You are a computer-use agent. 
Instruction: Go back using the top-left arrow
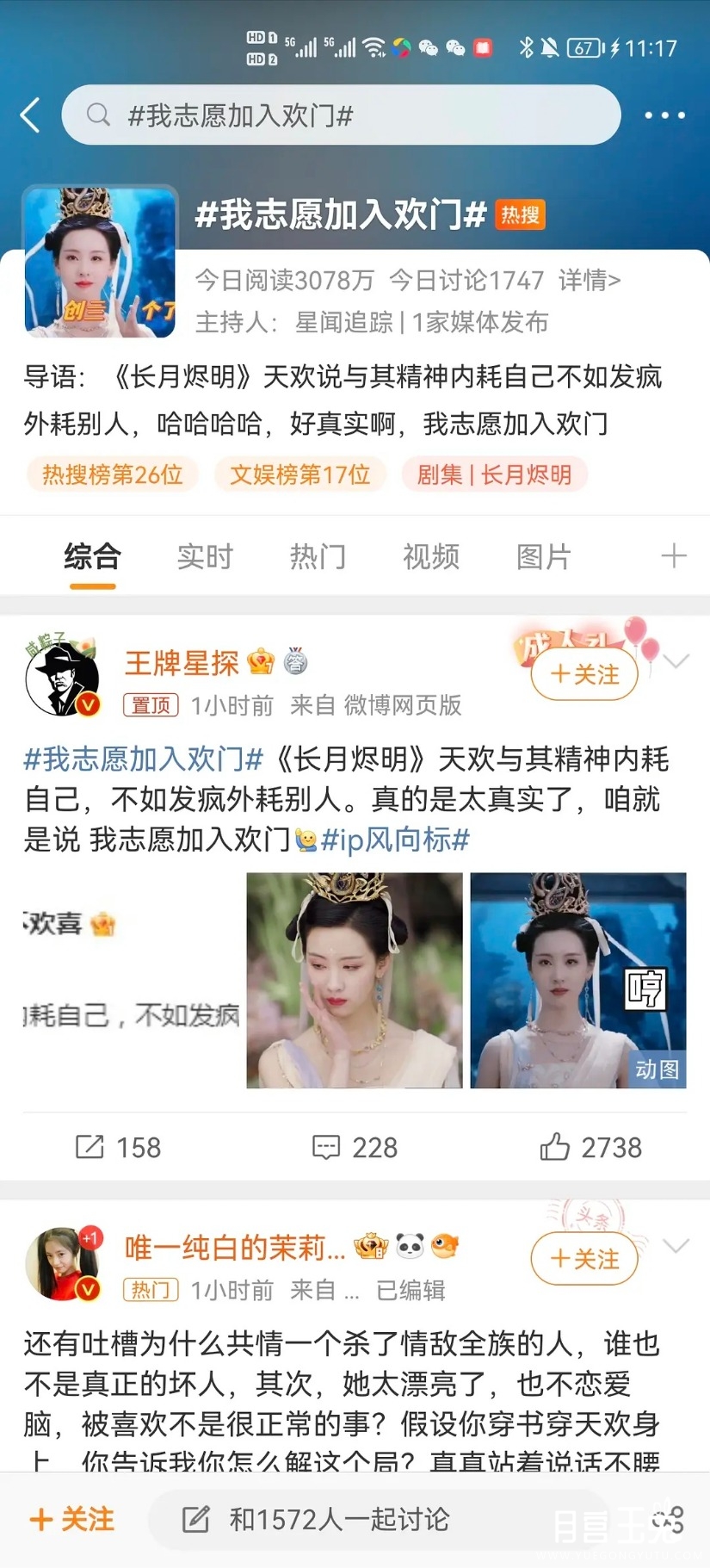31,115
